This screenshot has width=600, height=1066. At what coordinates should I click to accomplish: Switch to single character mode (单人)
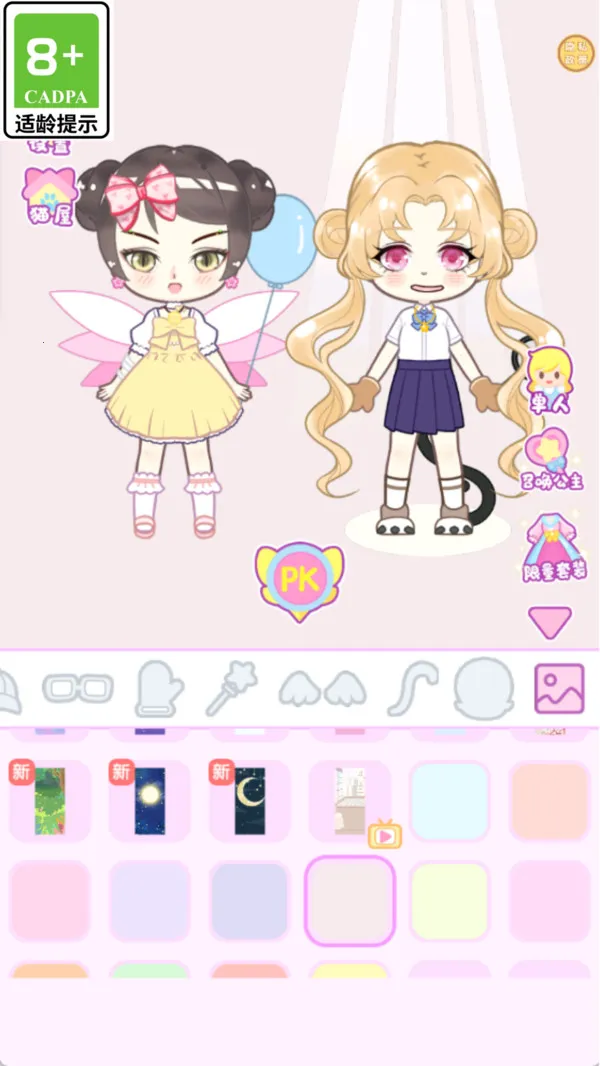(550, 380)
